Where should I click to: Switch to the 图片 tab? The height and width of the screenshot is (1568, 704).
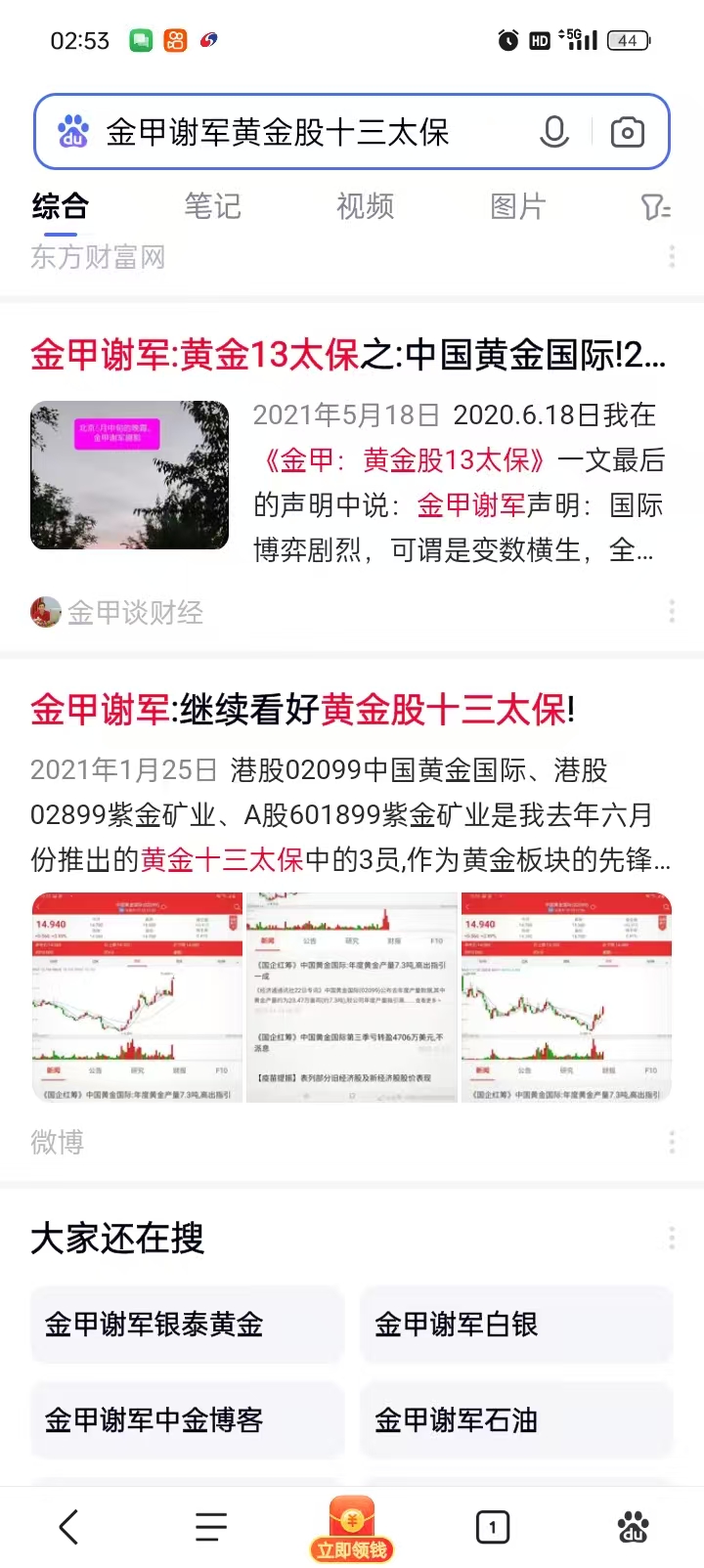pos(517,206)
